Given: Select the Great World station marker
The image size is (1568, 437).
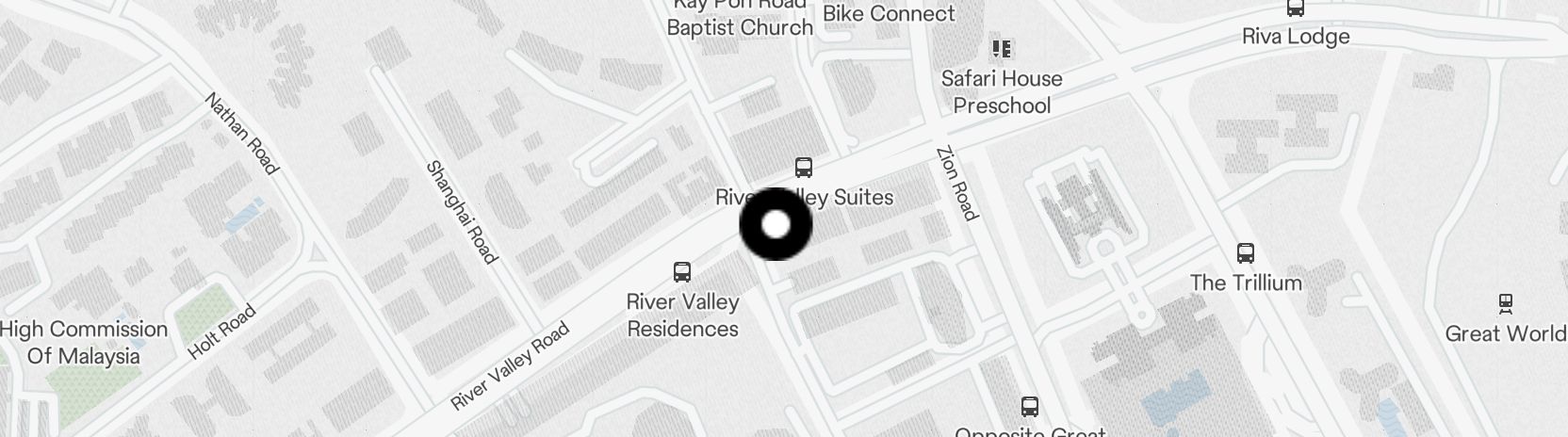Looking at the screenshot, I should (1505, 303).
